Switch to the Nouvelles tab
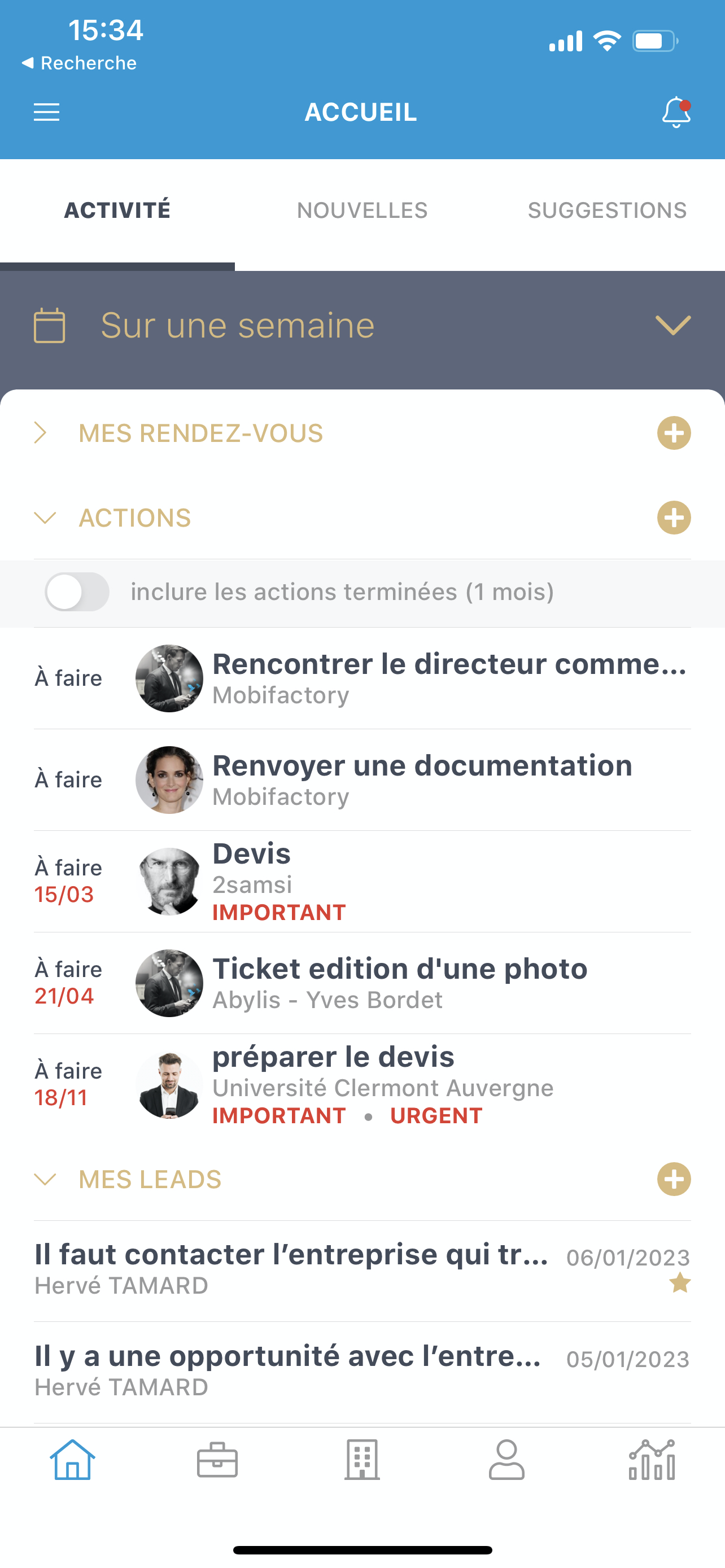Viewport: 725px width, 1568px height. pyautogui.click(x=362, y=211)
